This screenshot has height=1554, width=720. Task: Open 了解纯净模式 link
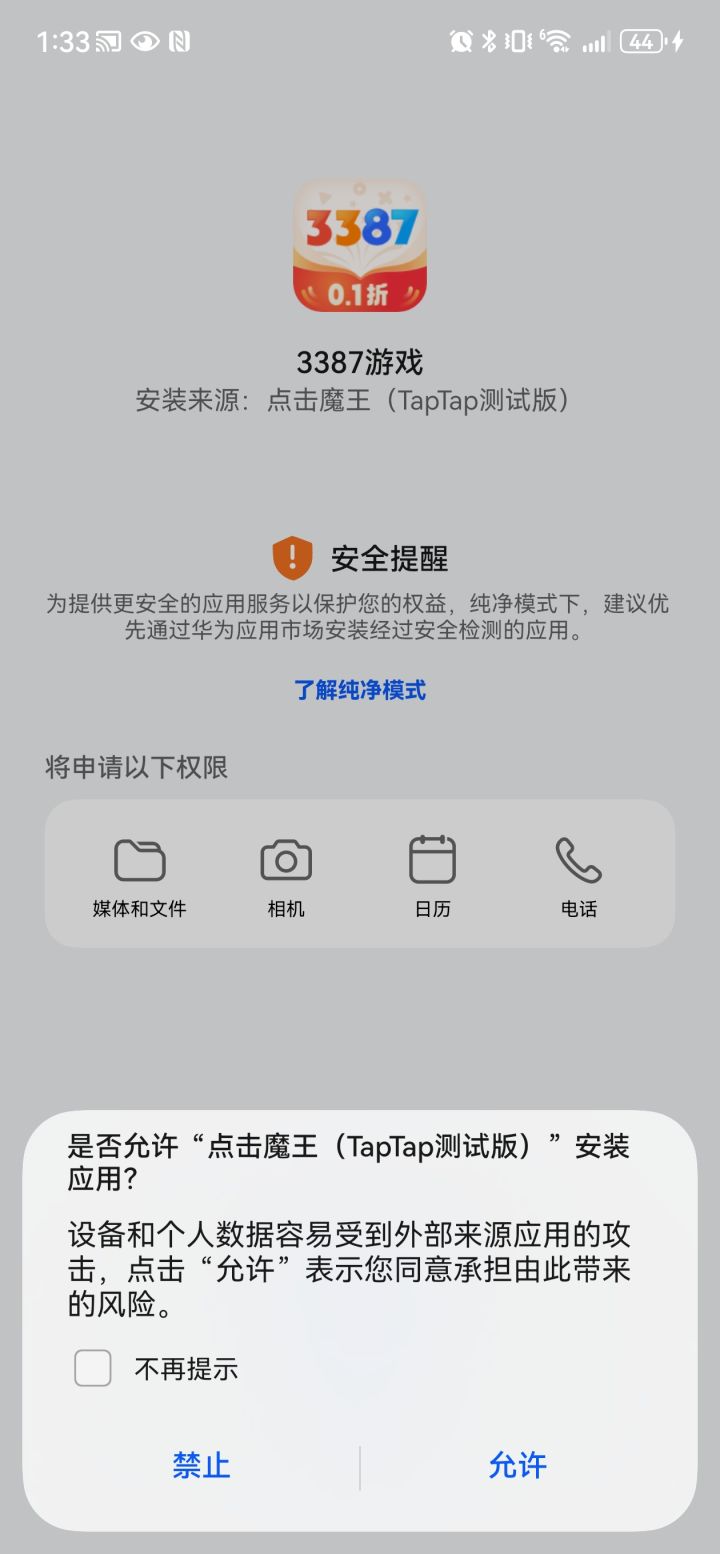(359, 690)
